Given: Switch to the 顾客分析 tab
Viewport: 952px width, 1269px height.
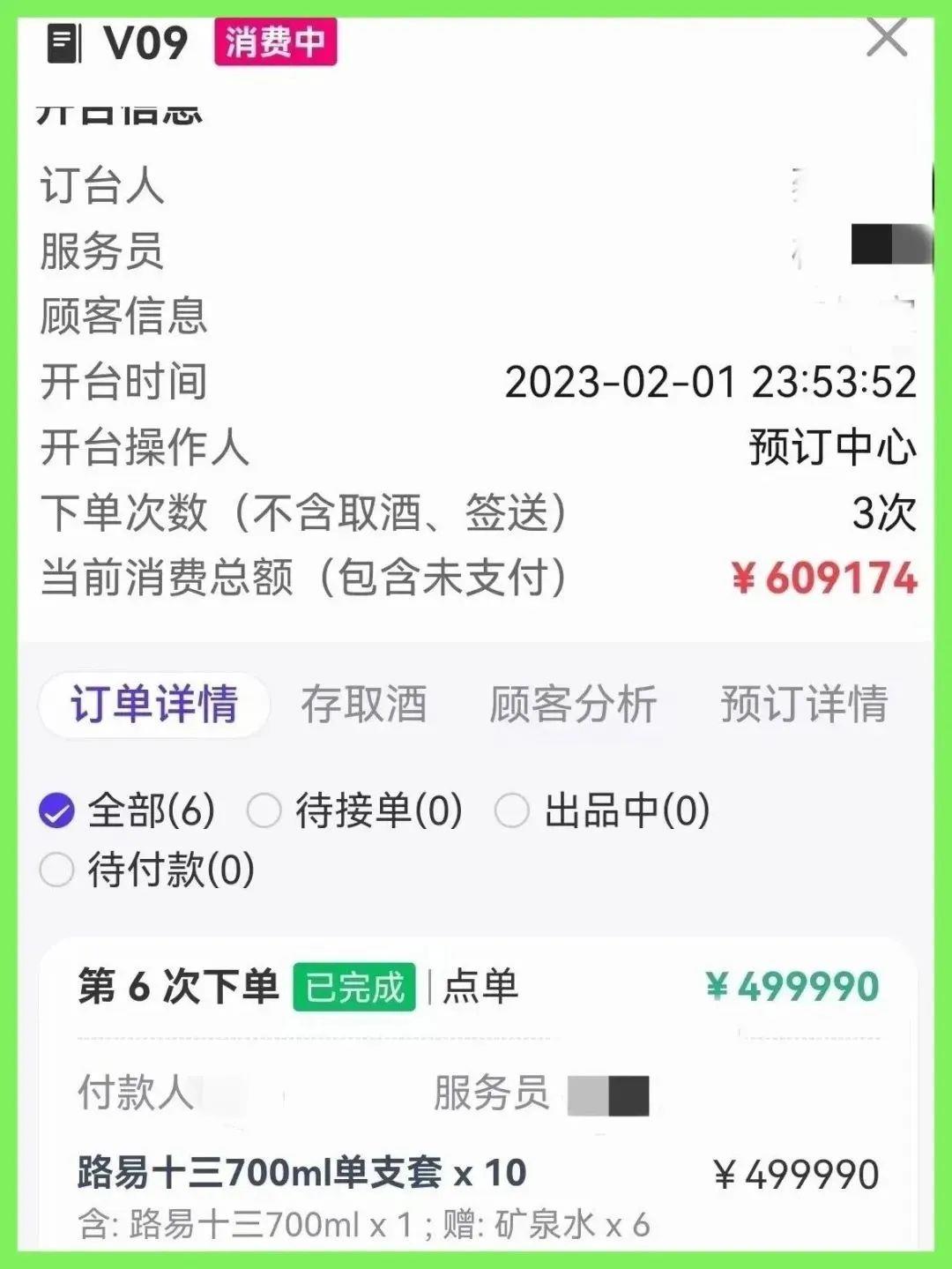Looking at the screenshot, I should (x=573, y=704).
